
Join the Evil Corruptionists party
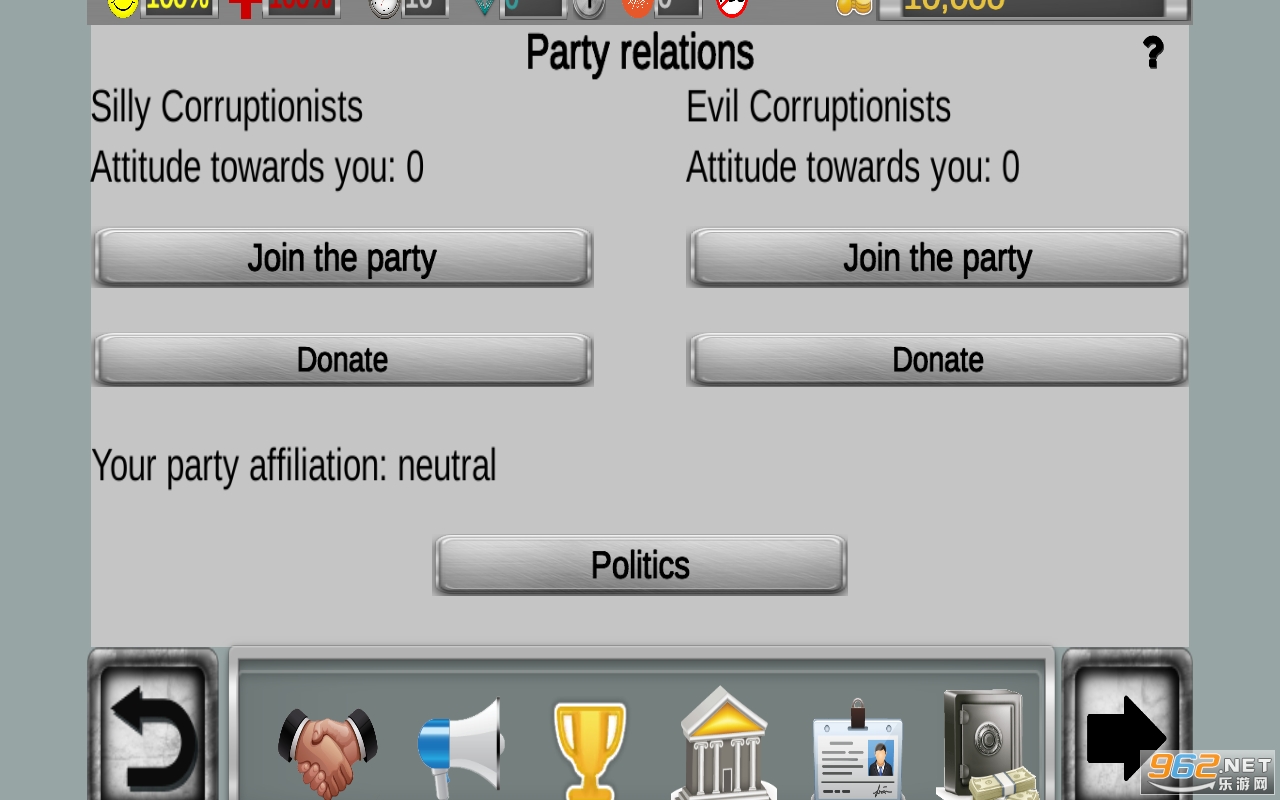click(937, 258)
